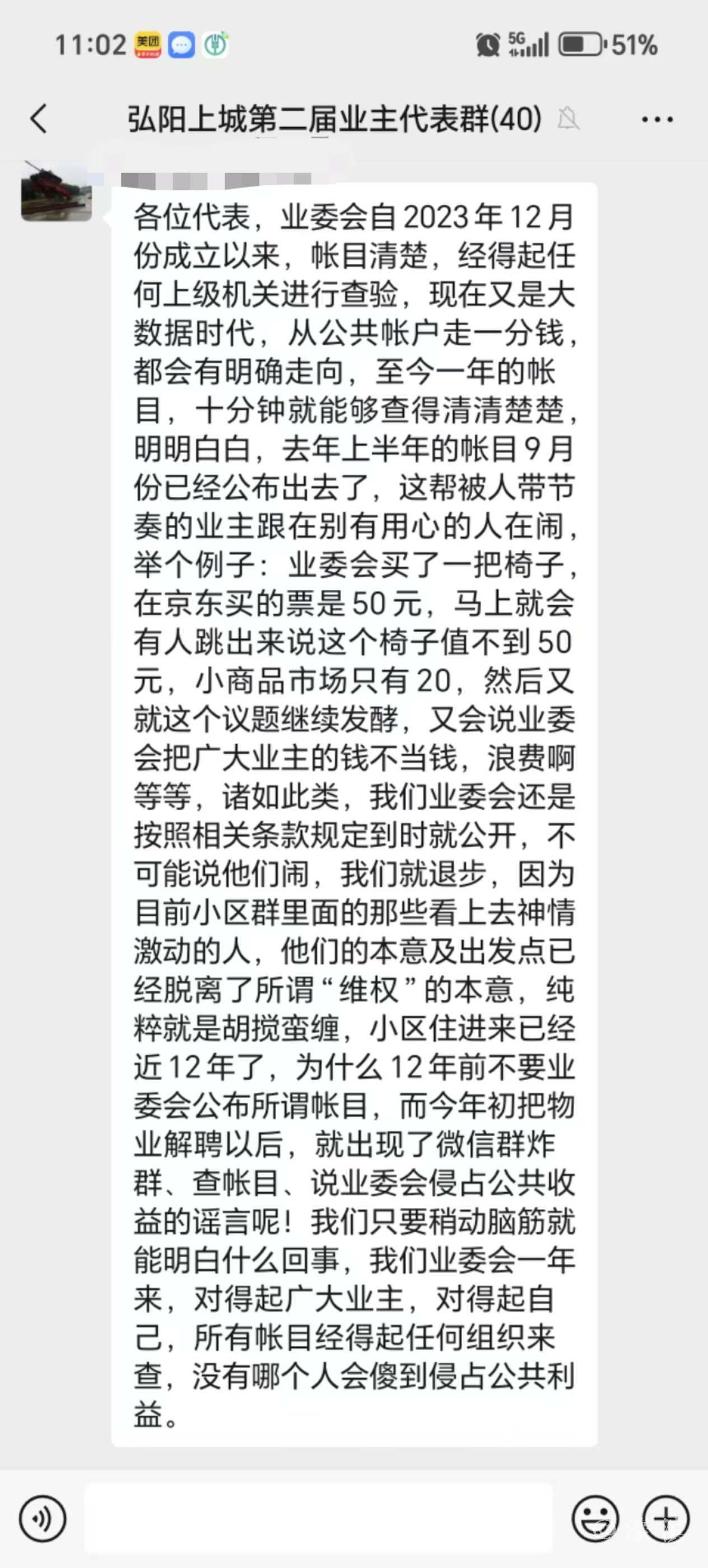Open the emoji sticker panel

coord(595,1519)
